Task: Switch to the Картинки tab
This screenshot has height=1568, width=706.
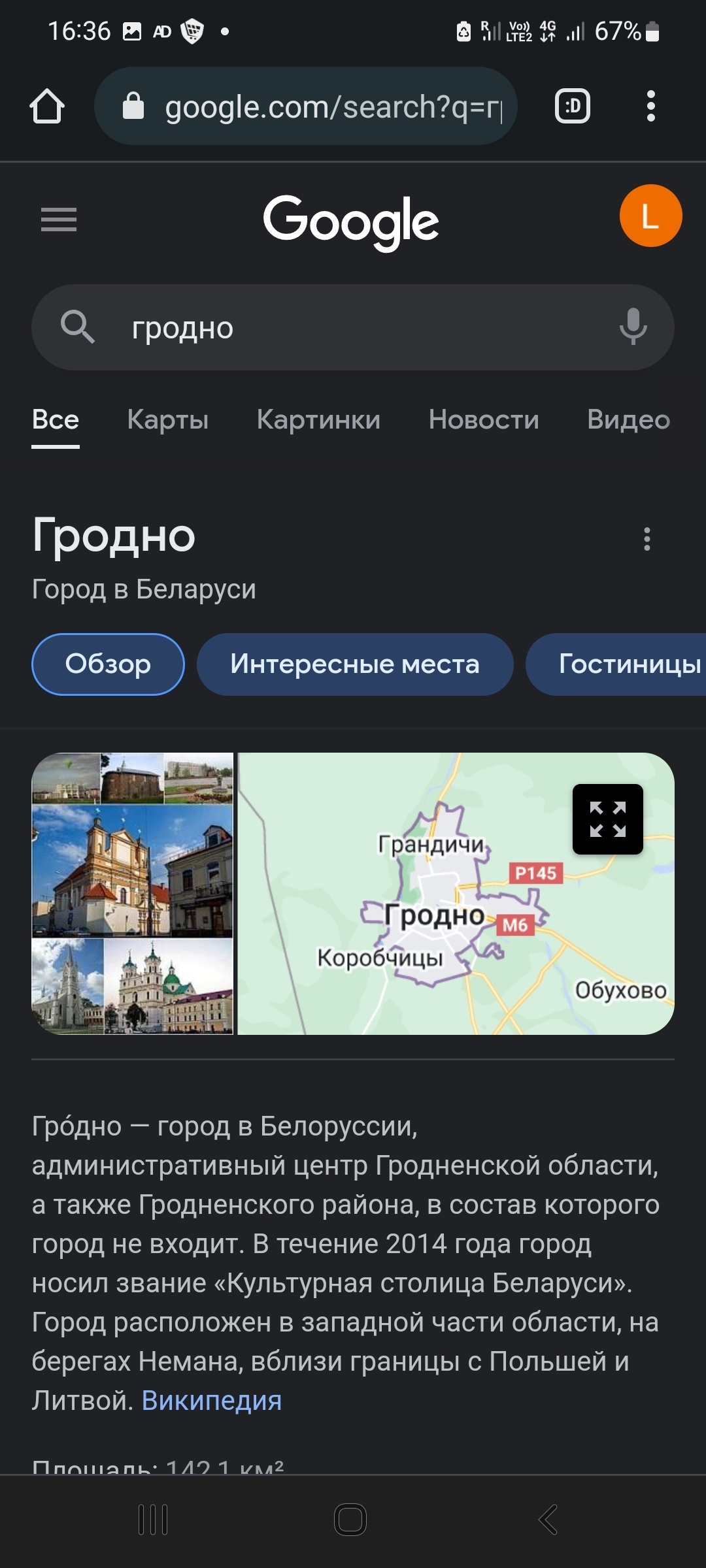Action: click(x=318, y=420)
